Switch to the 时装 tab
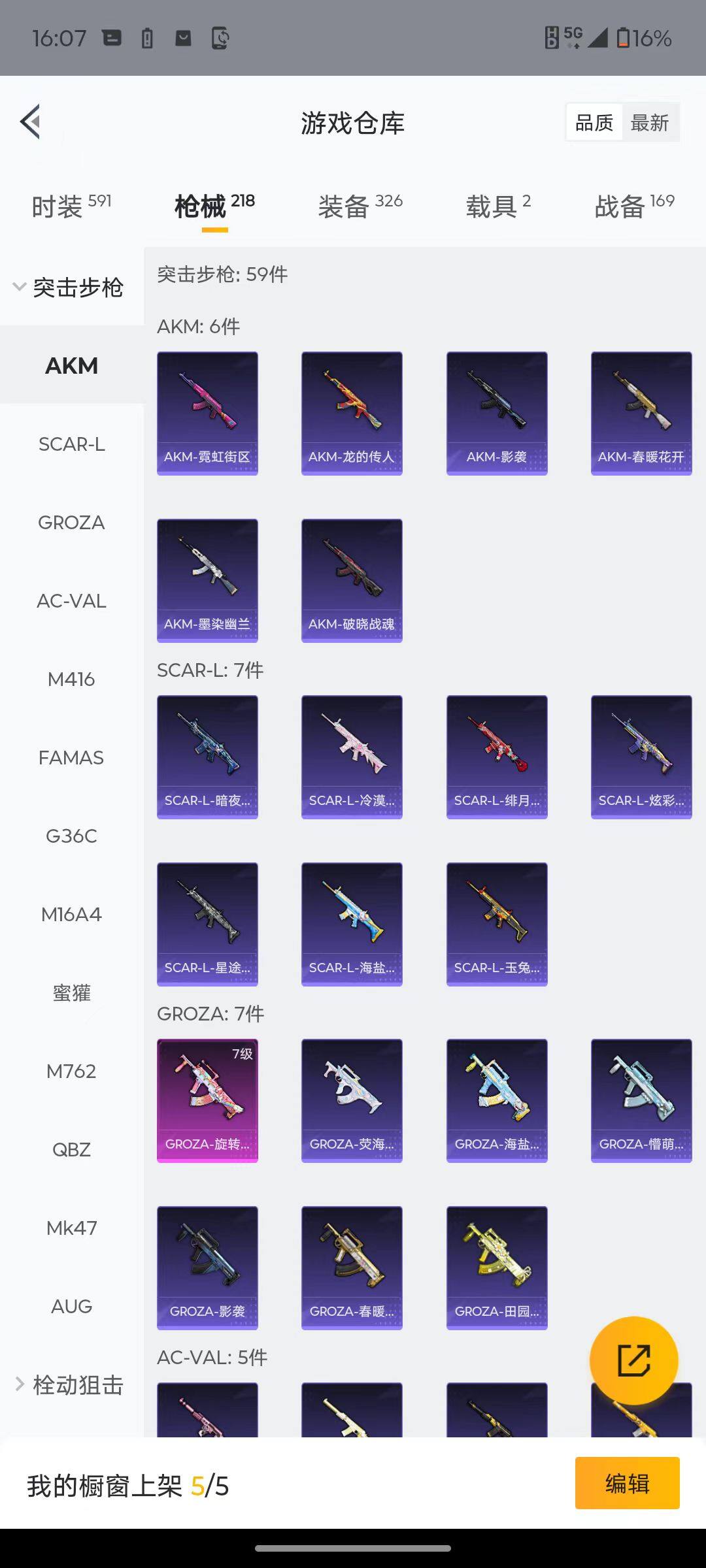The width and height of the screenshot is (706, 1568). click(71, 206)
